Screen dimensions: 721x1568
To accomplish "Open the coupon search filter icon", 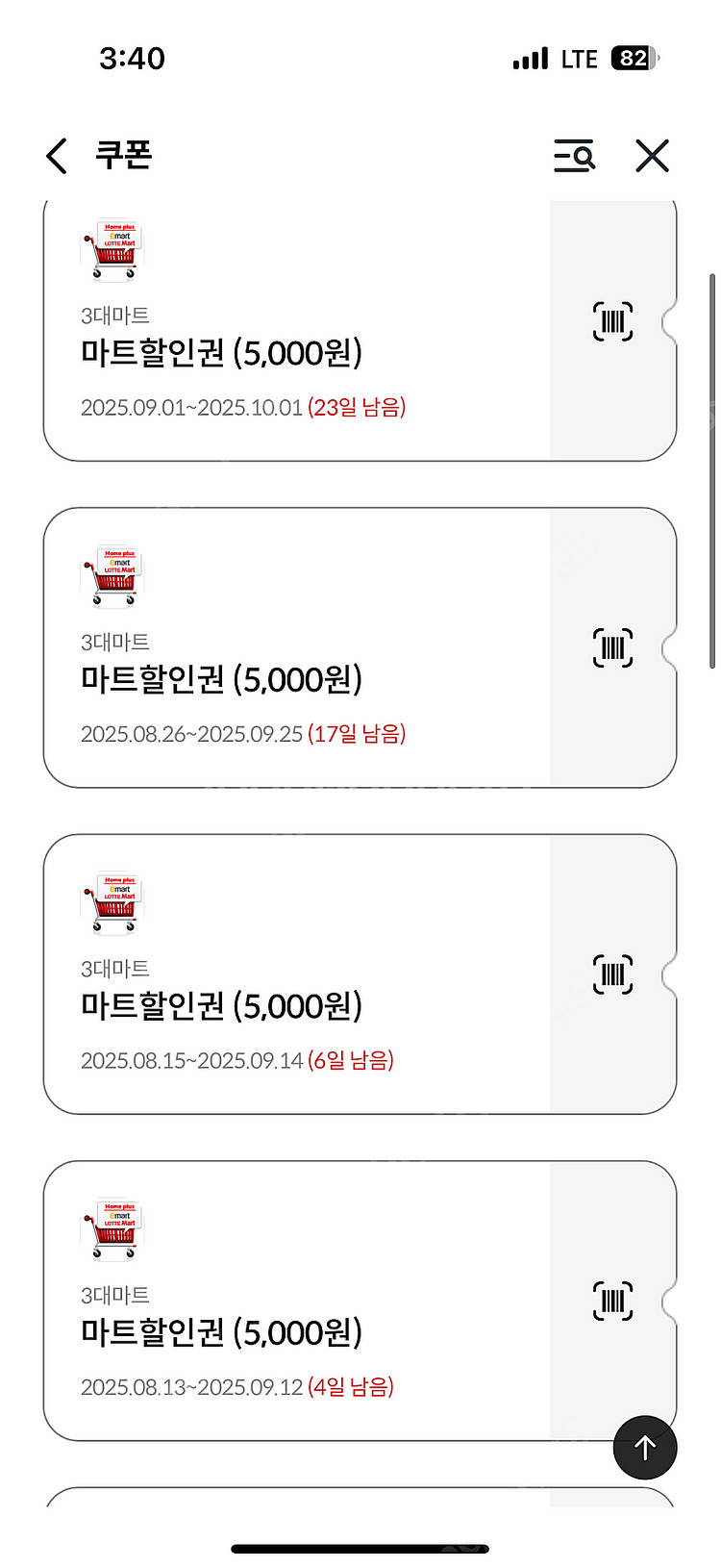I will click(x=575, y=156).
